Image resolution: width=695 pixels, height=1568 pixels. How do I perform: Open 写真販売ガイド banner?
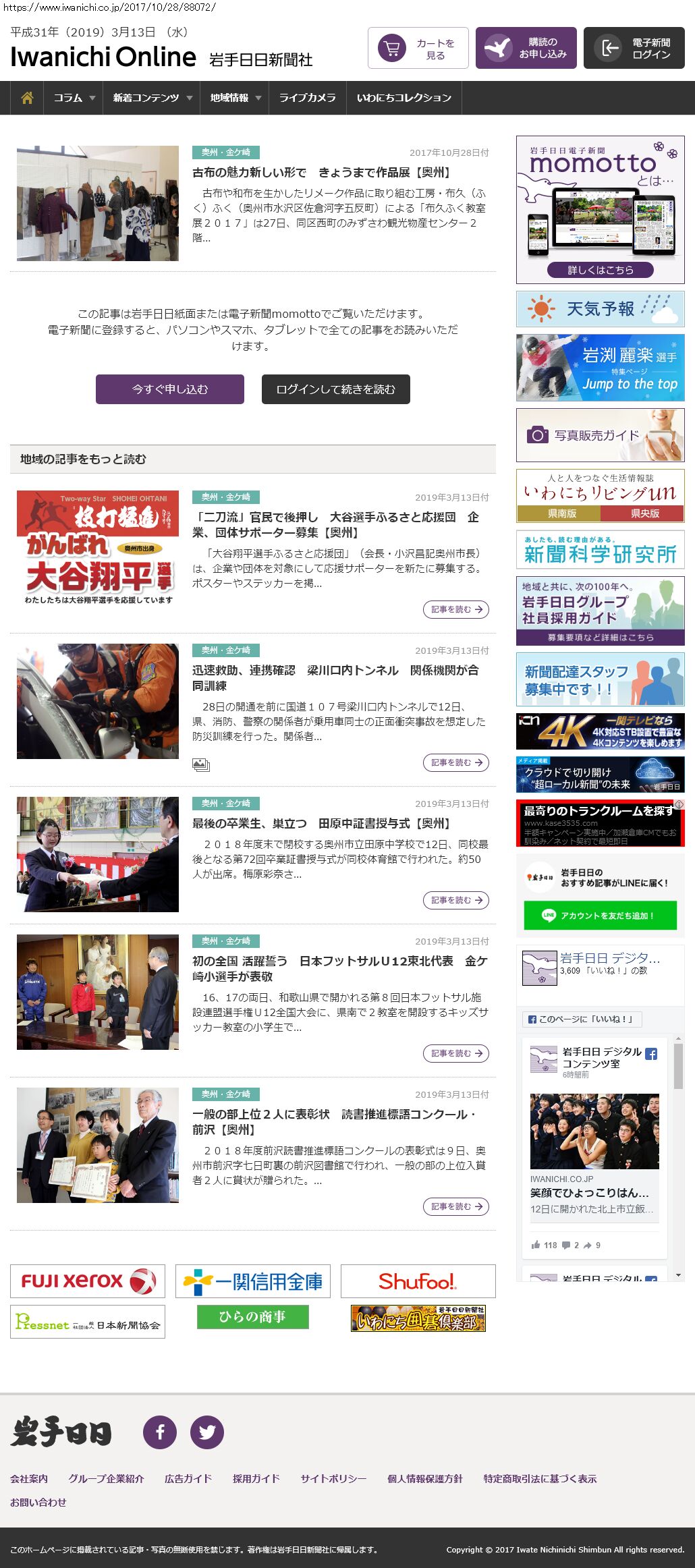600,435
